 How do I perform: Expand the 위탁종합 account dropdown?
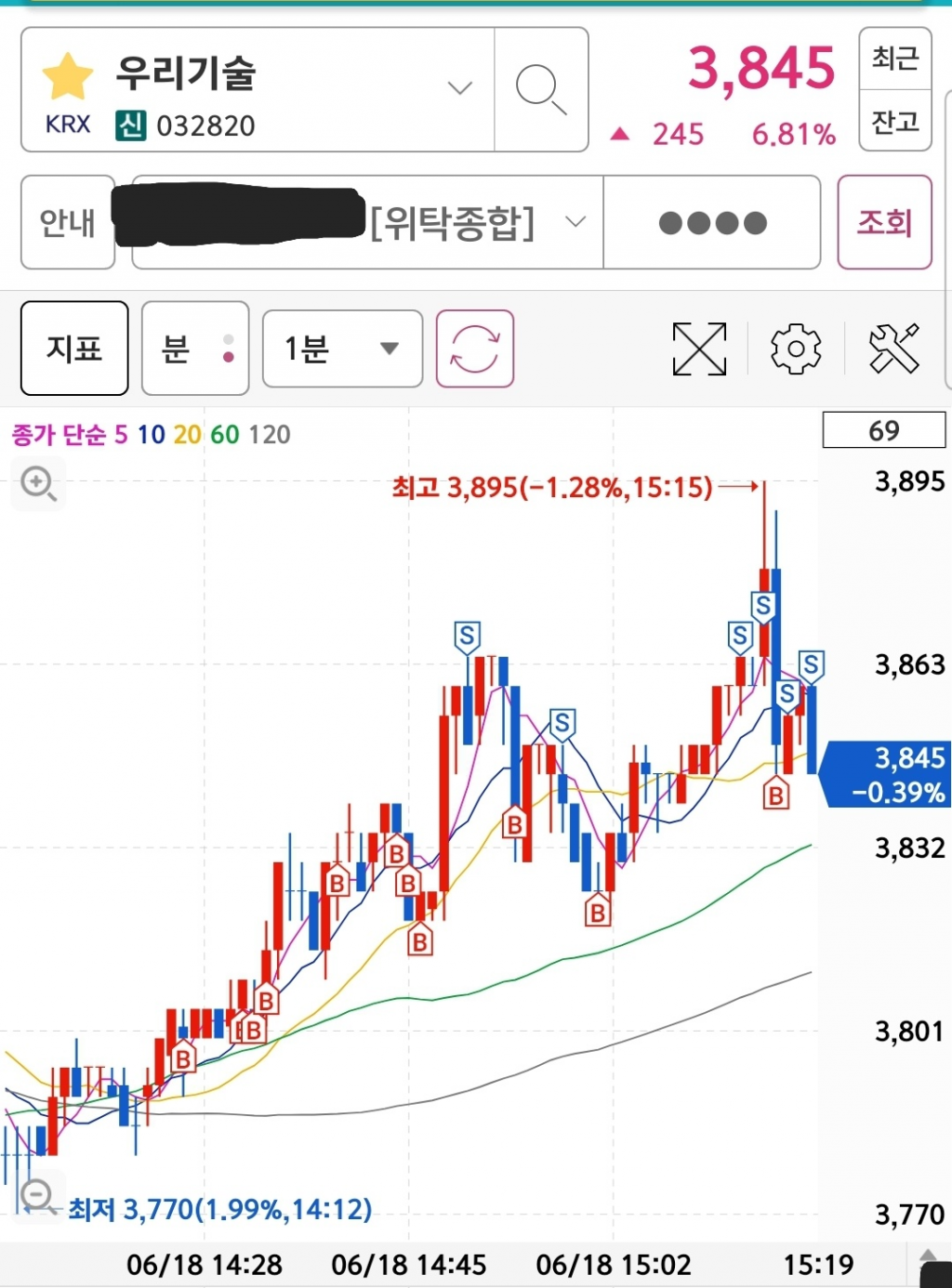(x=575, y=222)
